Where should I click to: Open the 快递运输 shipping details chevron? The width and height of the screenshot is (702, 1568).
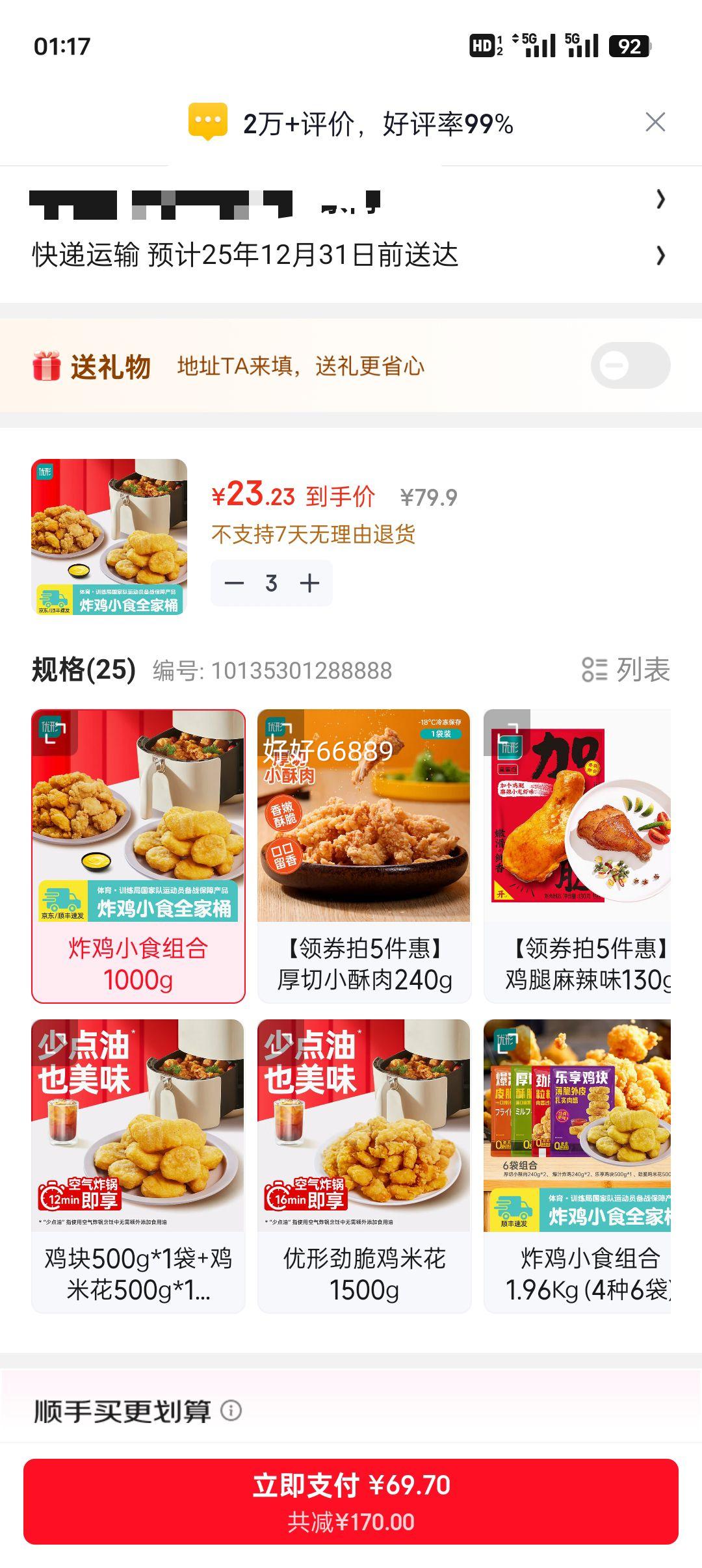662,254
